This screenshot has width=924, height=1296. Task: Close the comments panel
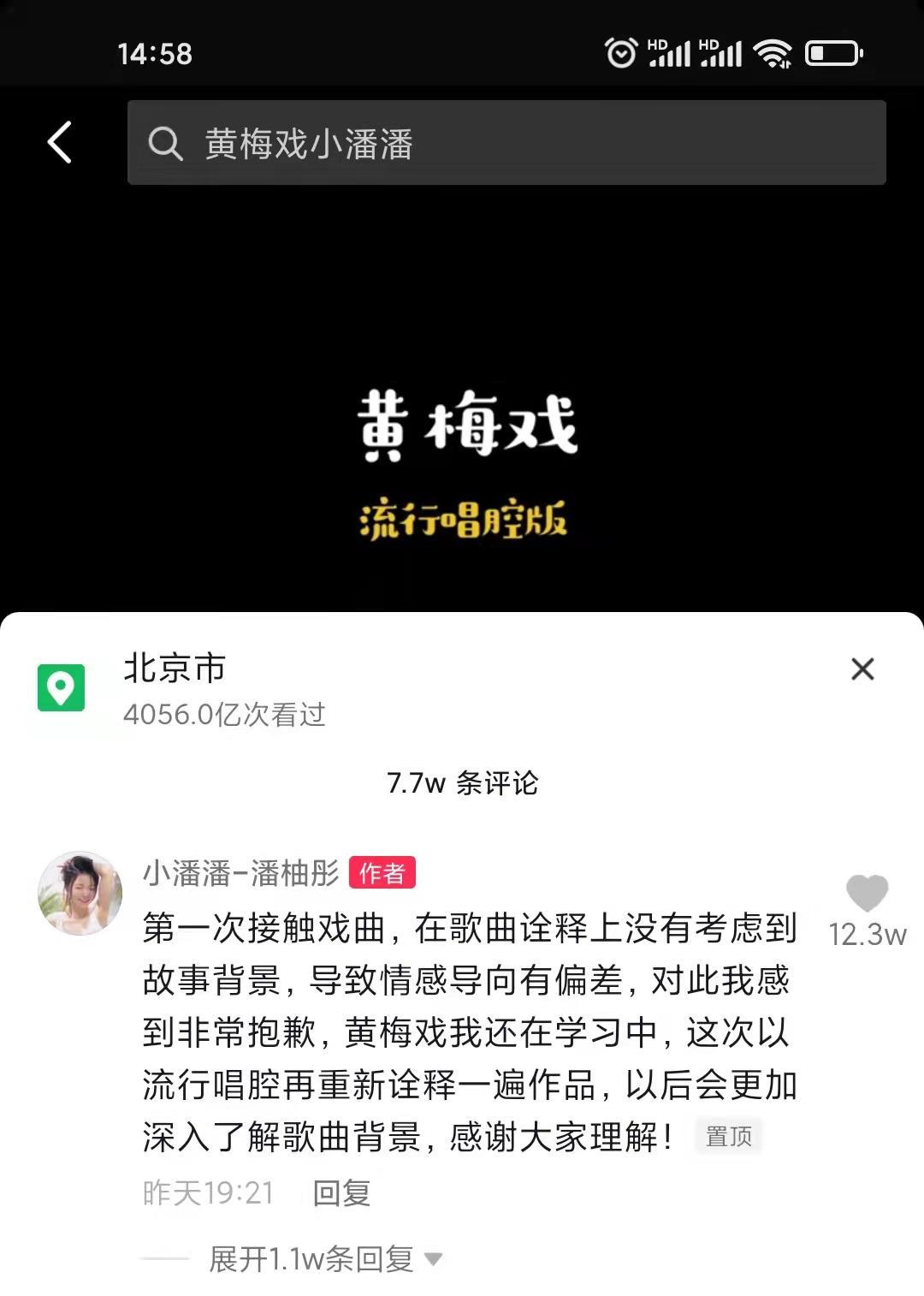tap(862, 669)
